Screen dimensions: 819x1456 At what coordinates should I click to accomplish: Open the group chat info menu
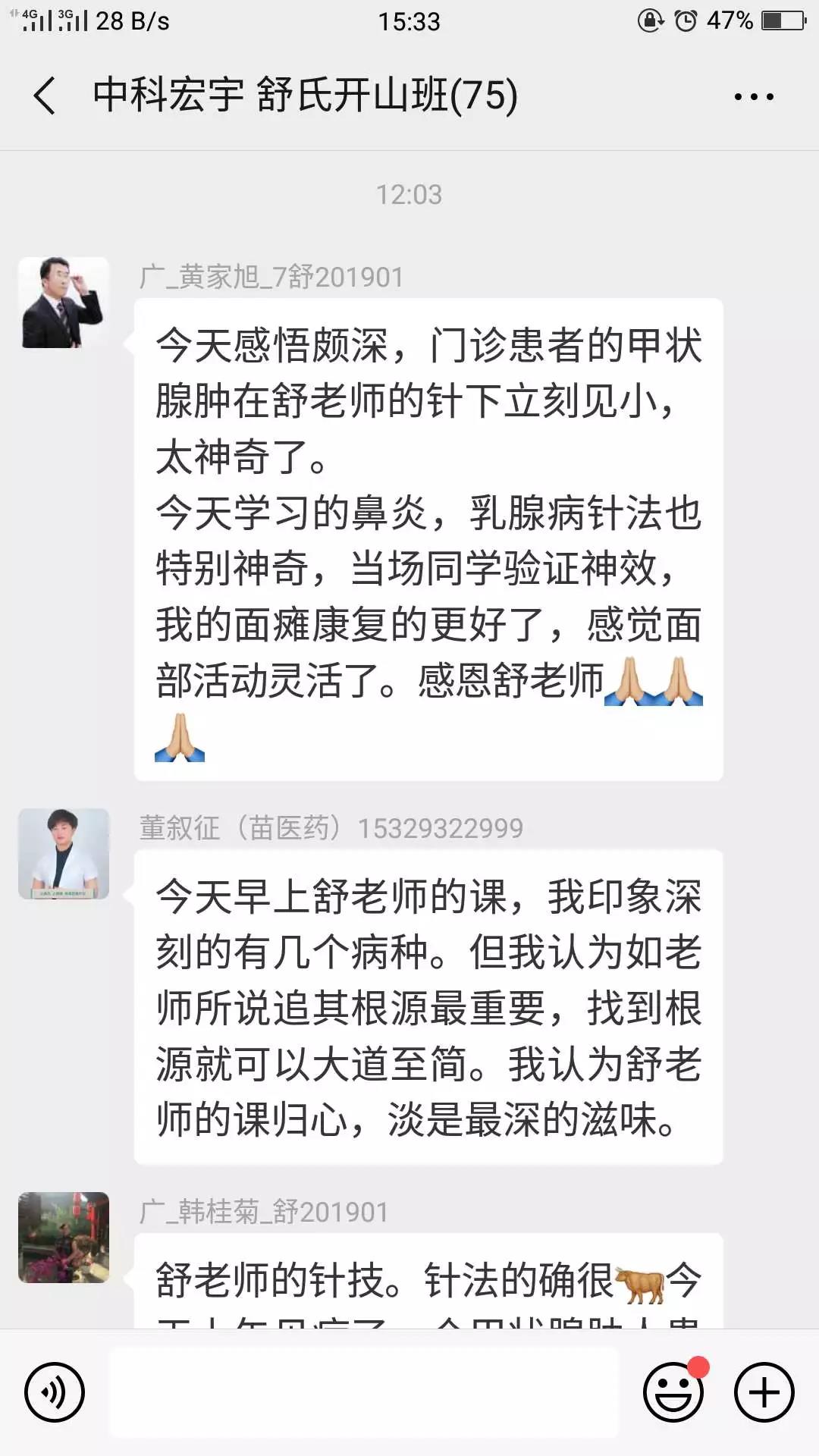(x=754, y=96)
